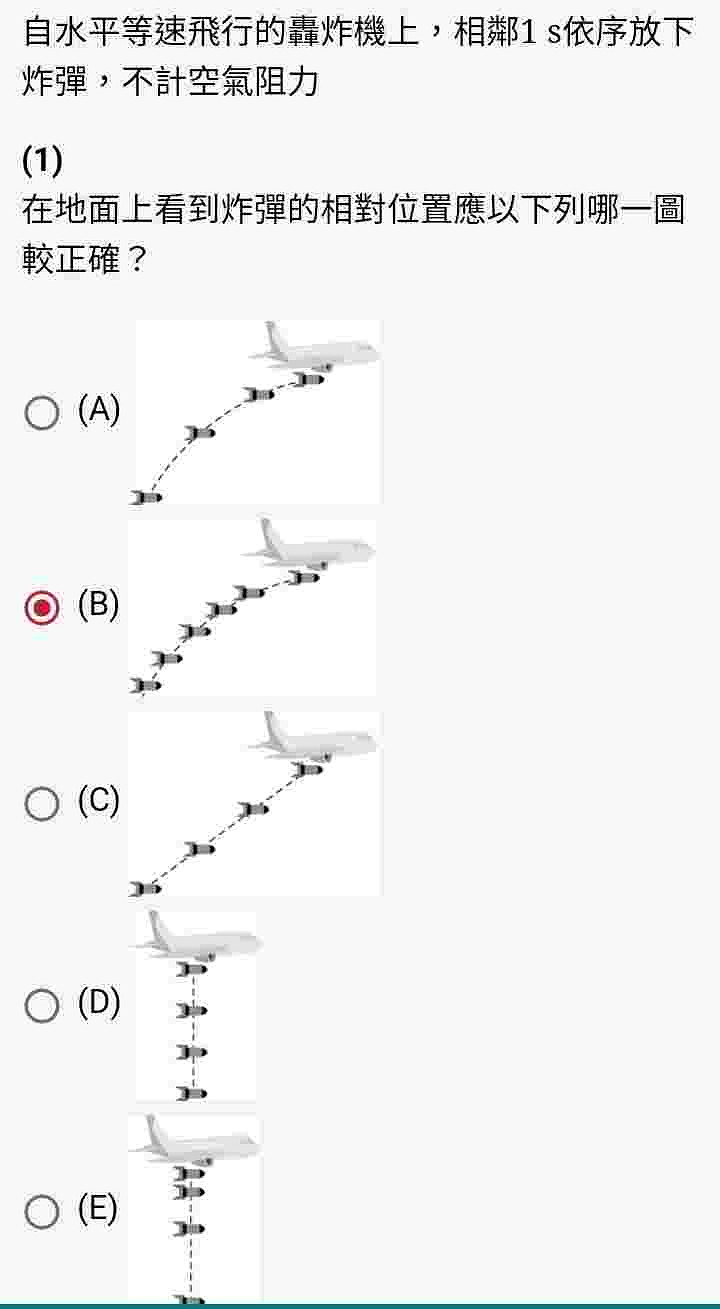
Task: Mark option (D) as the answer
Action: point(42,1005)
